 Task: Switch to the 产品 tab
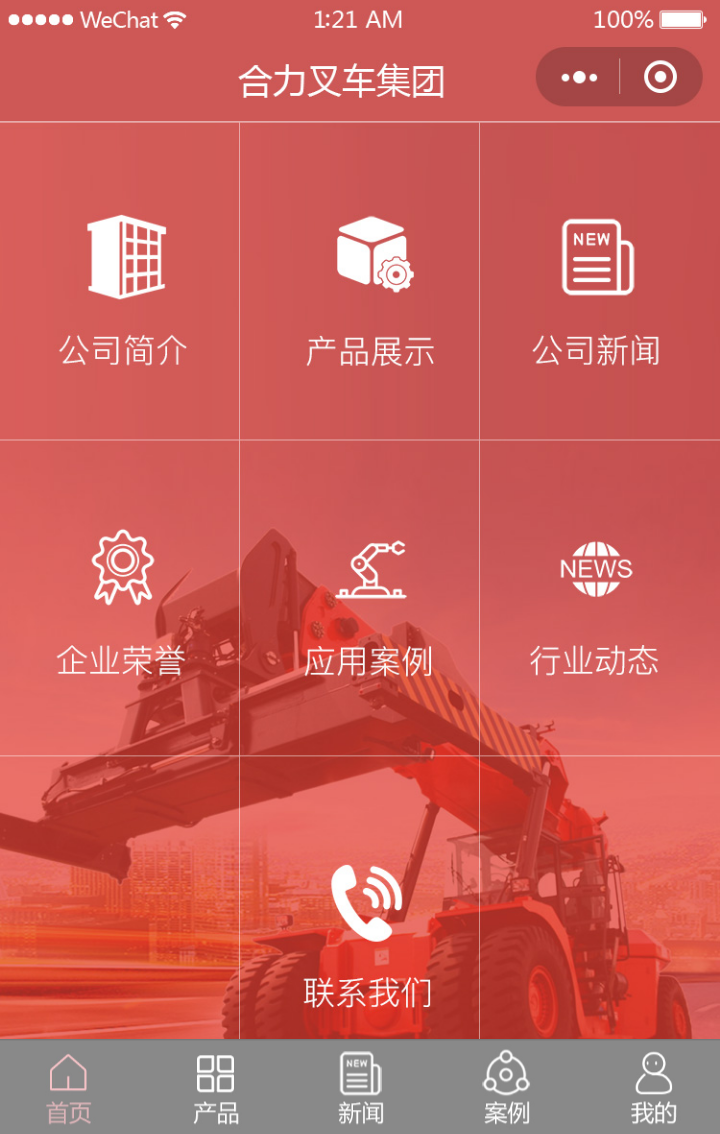click(x=215, y=1088)
